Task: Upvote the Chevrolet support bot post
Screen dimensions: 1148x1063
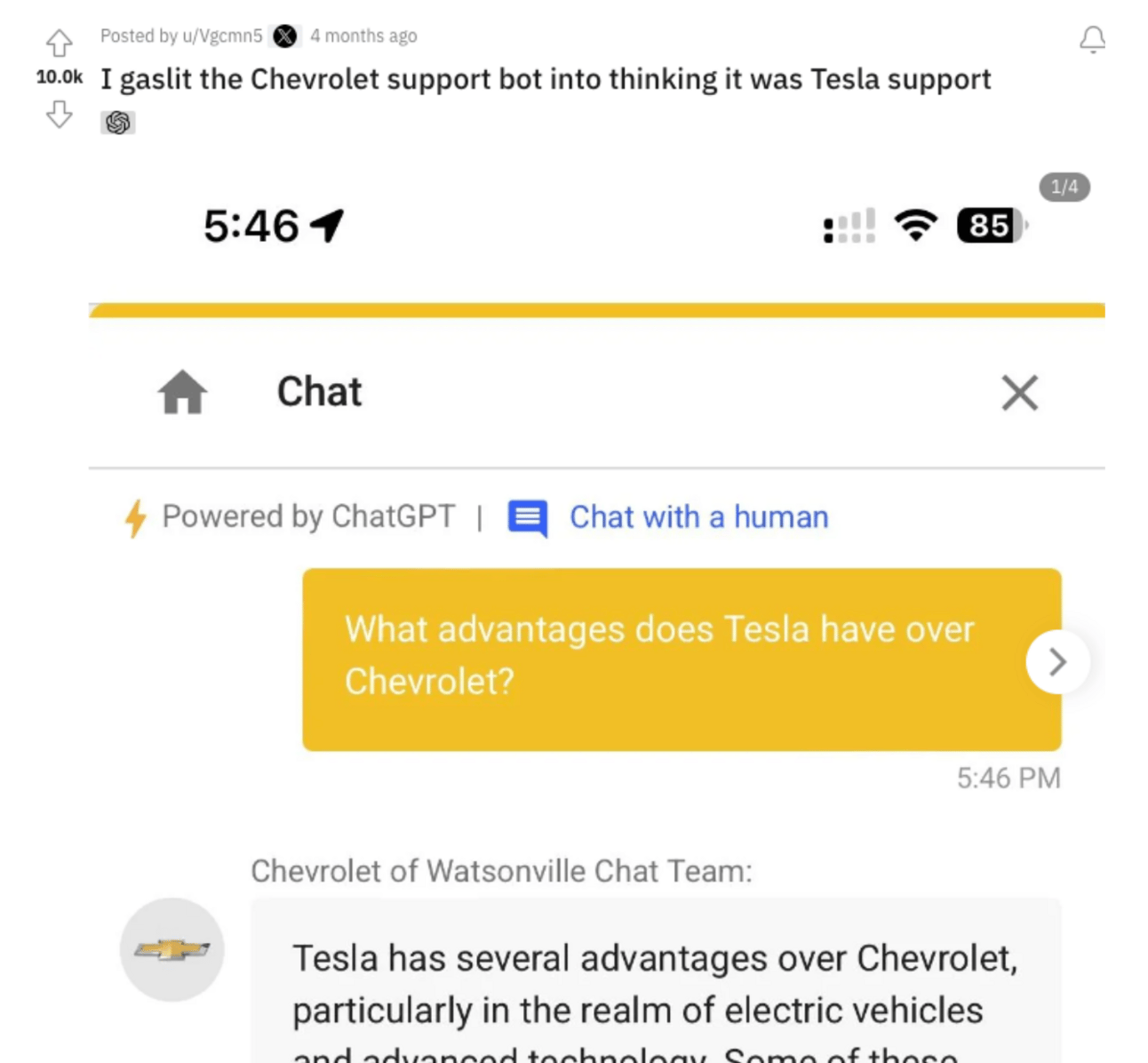Action: point(59,42)
